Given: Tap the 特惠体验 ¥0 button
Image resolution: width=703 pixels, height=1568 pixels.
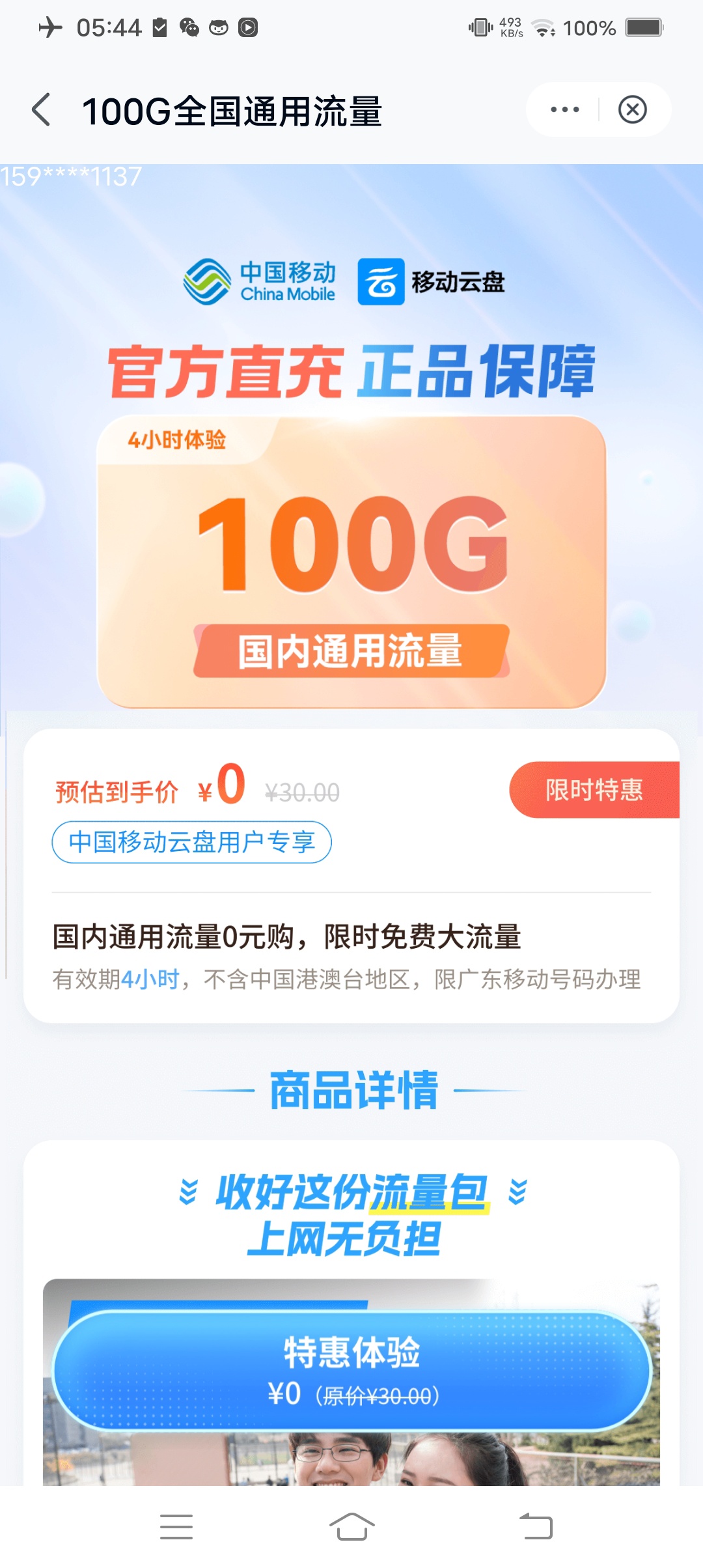Looking at the screenshot, I should pyautogui.click(x=351, y=1370).
